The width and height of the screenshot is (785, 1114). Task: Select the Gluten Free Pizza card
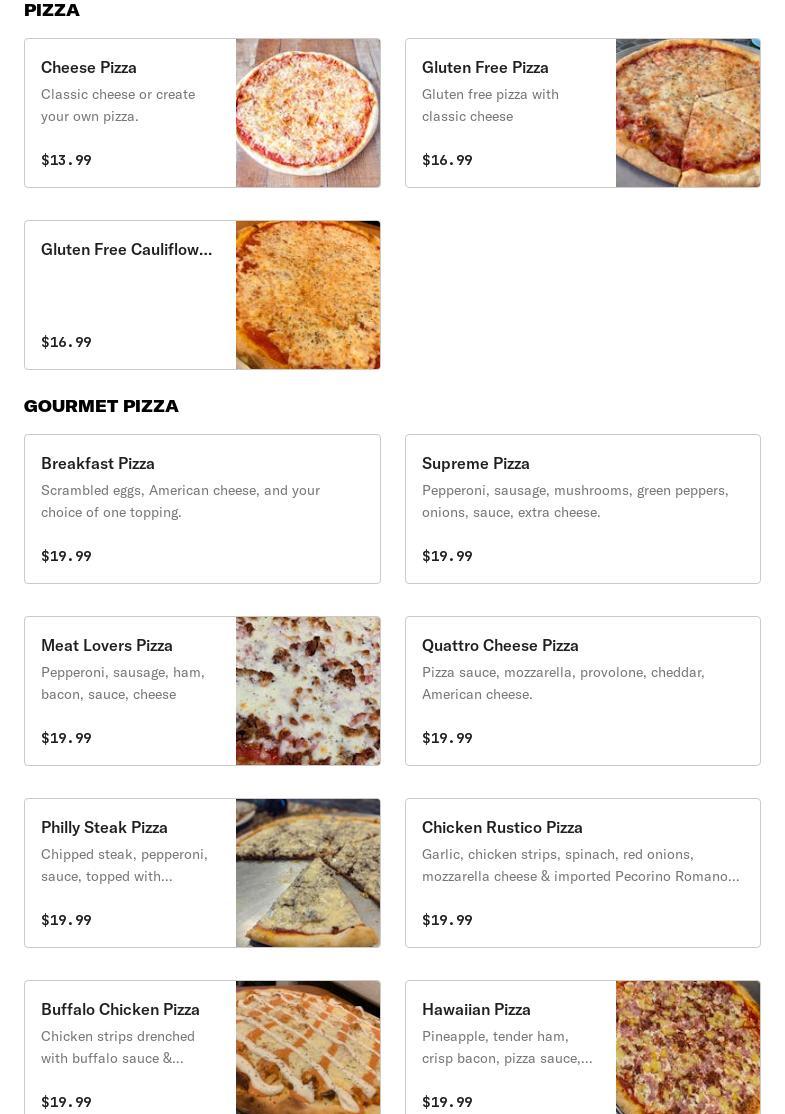582,113
